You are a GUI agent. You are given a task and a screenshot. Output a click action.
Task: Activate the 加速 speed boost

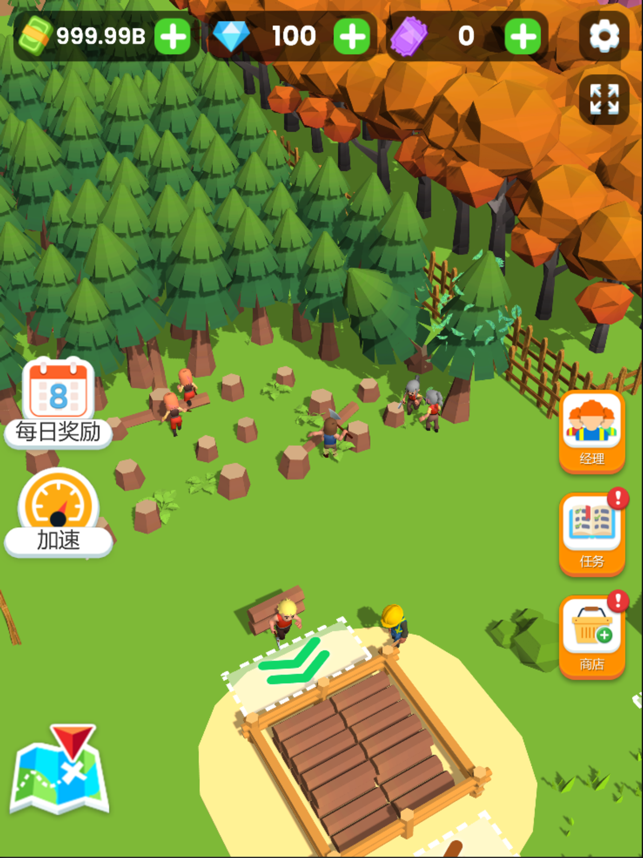58,512
